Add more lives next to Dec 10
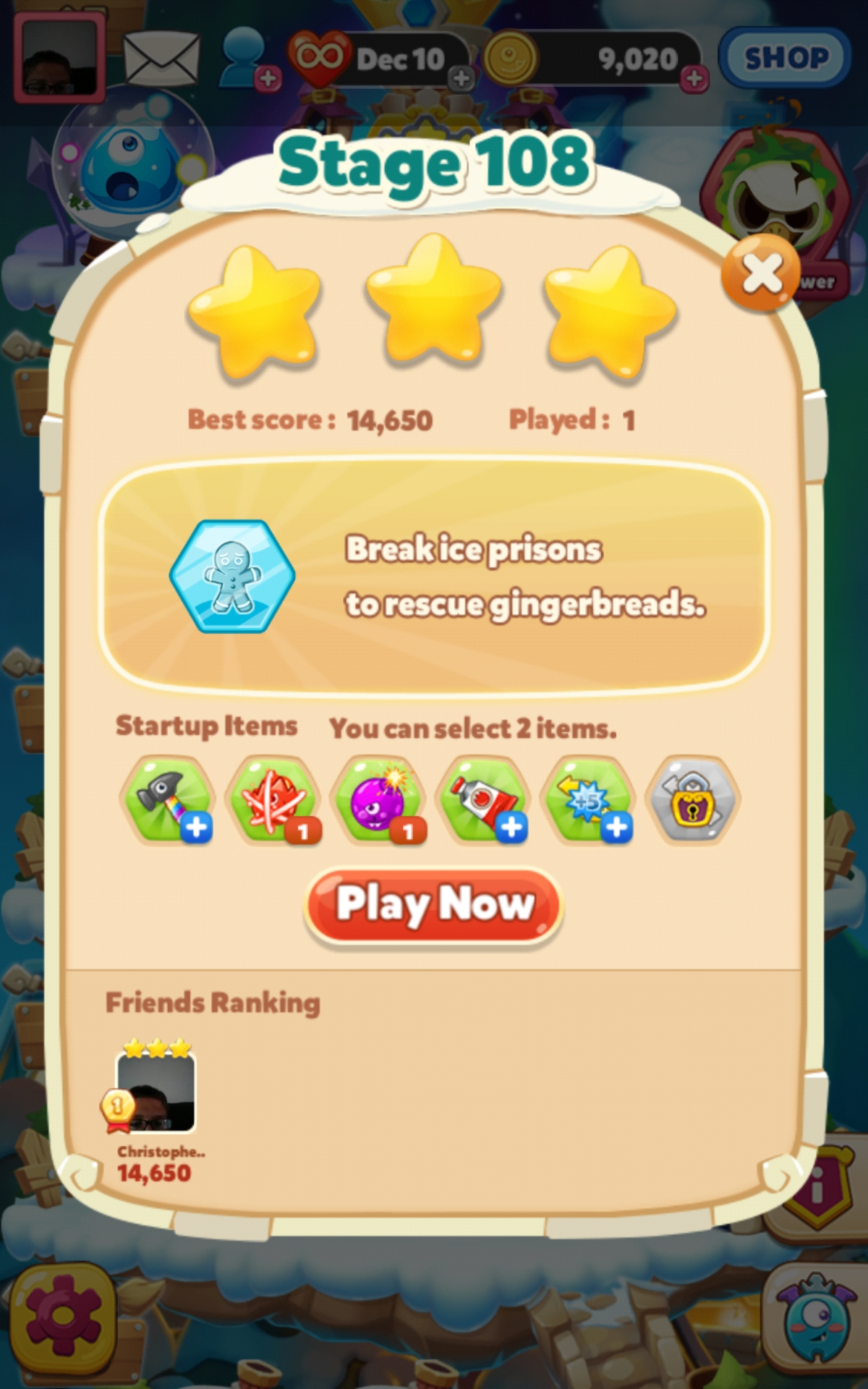This screenshot has width=868, height=1389. tap(461, 78)
